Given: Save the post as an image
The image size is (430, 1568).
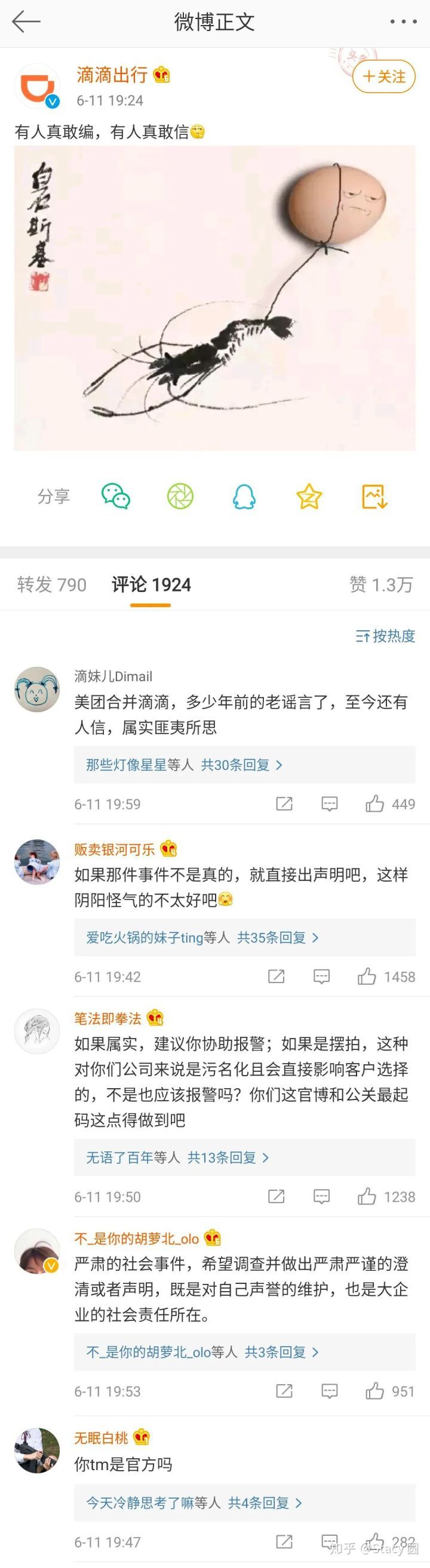Looking at the screenshot, I should point(374,497).
